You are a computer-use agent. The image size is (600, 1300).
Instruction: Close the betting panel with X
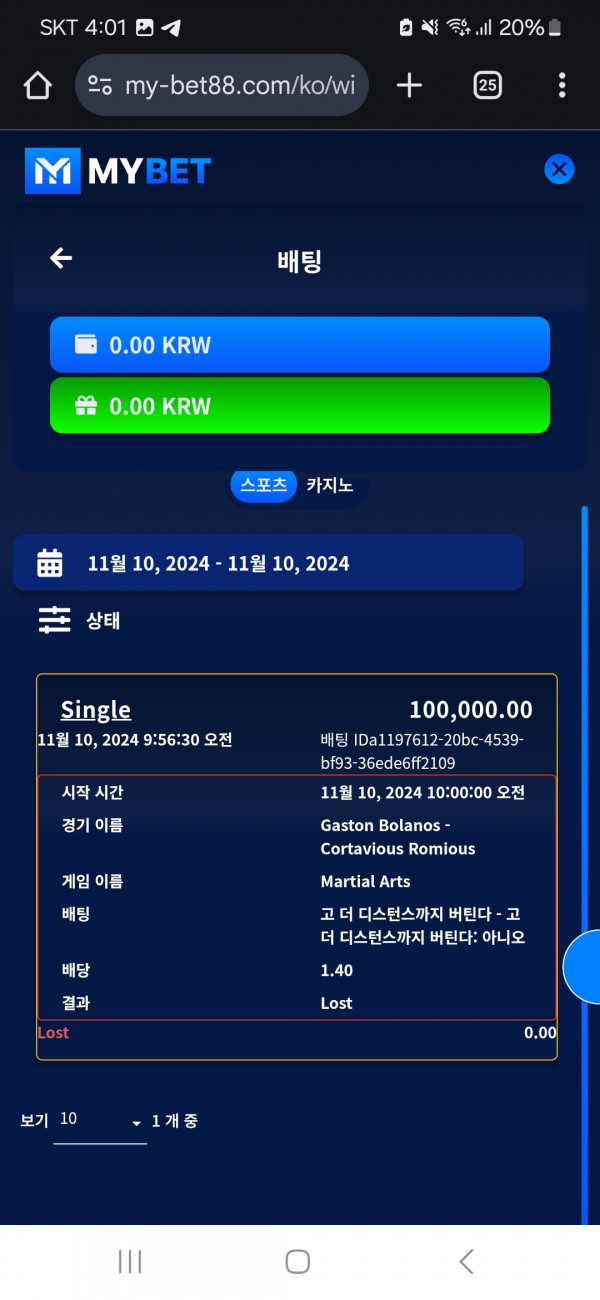coord(559,169)
